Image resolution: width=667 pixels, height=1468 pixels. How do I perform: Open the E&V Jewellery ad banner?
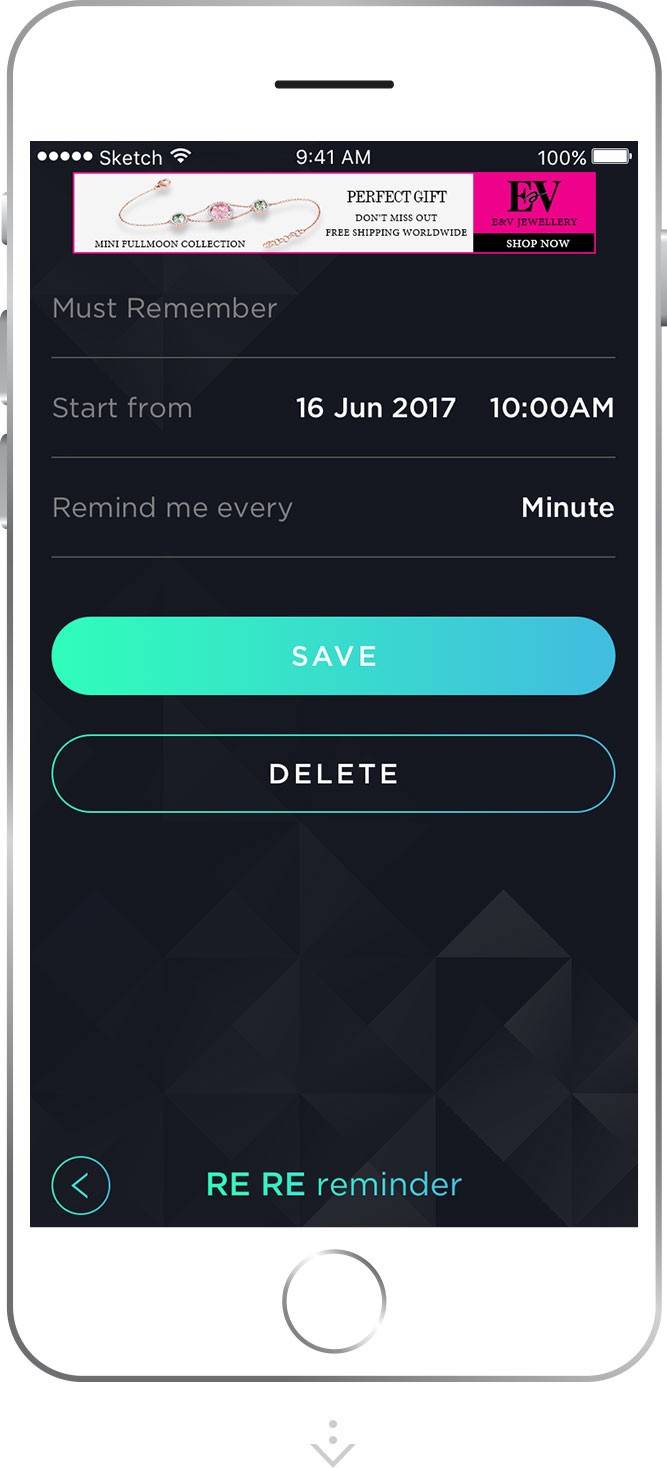pos(333,213)
